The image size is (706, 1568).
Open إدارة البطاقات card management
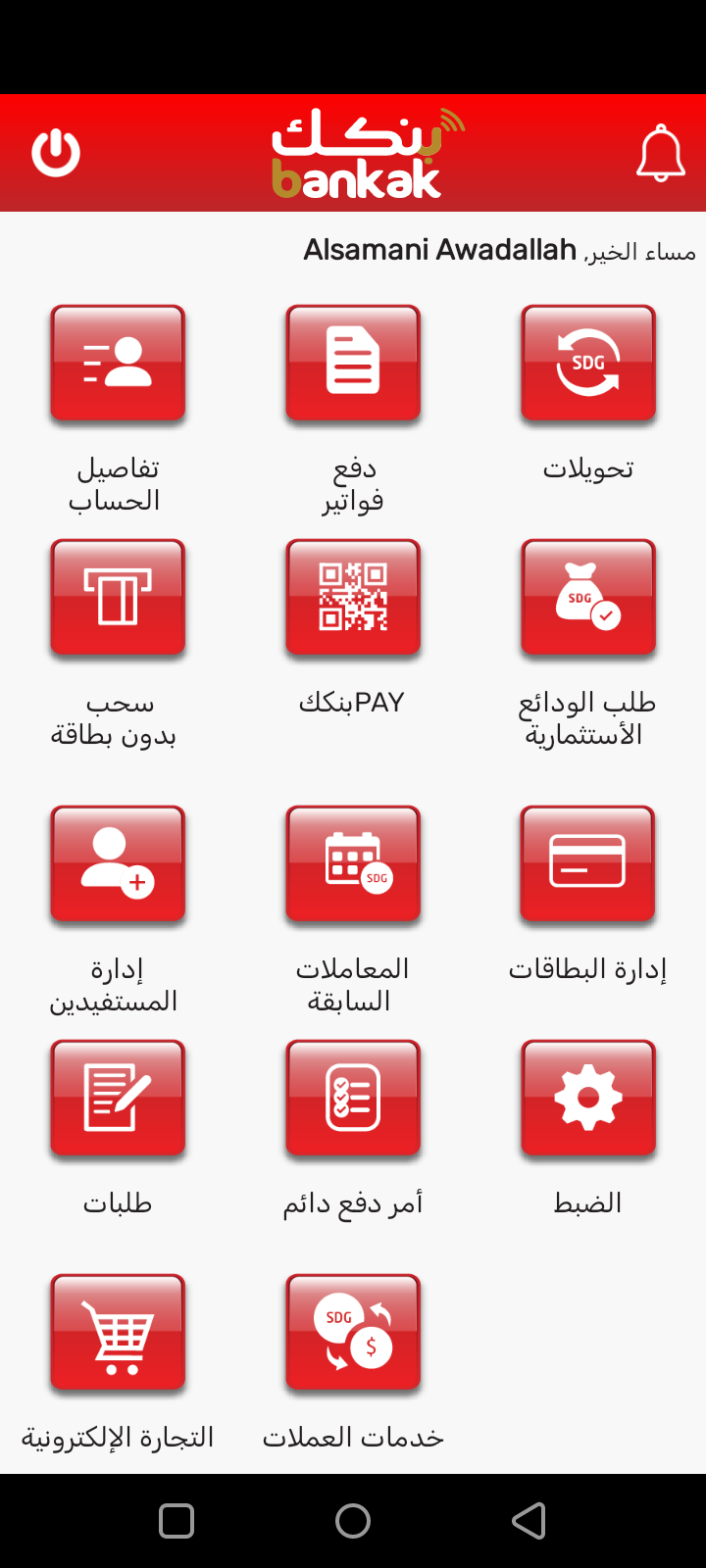pos(587,863)
